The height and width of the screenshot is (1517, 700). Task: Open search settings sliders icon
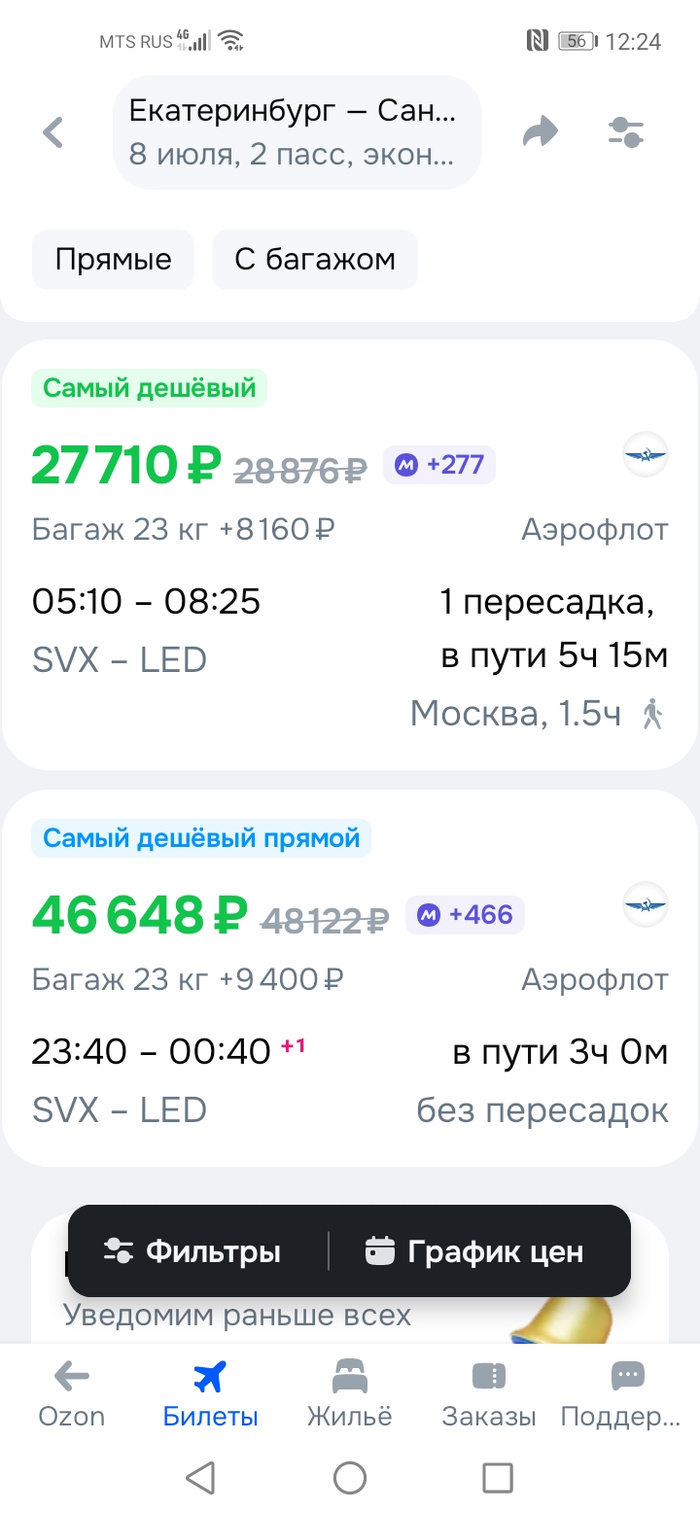627,132
